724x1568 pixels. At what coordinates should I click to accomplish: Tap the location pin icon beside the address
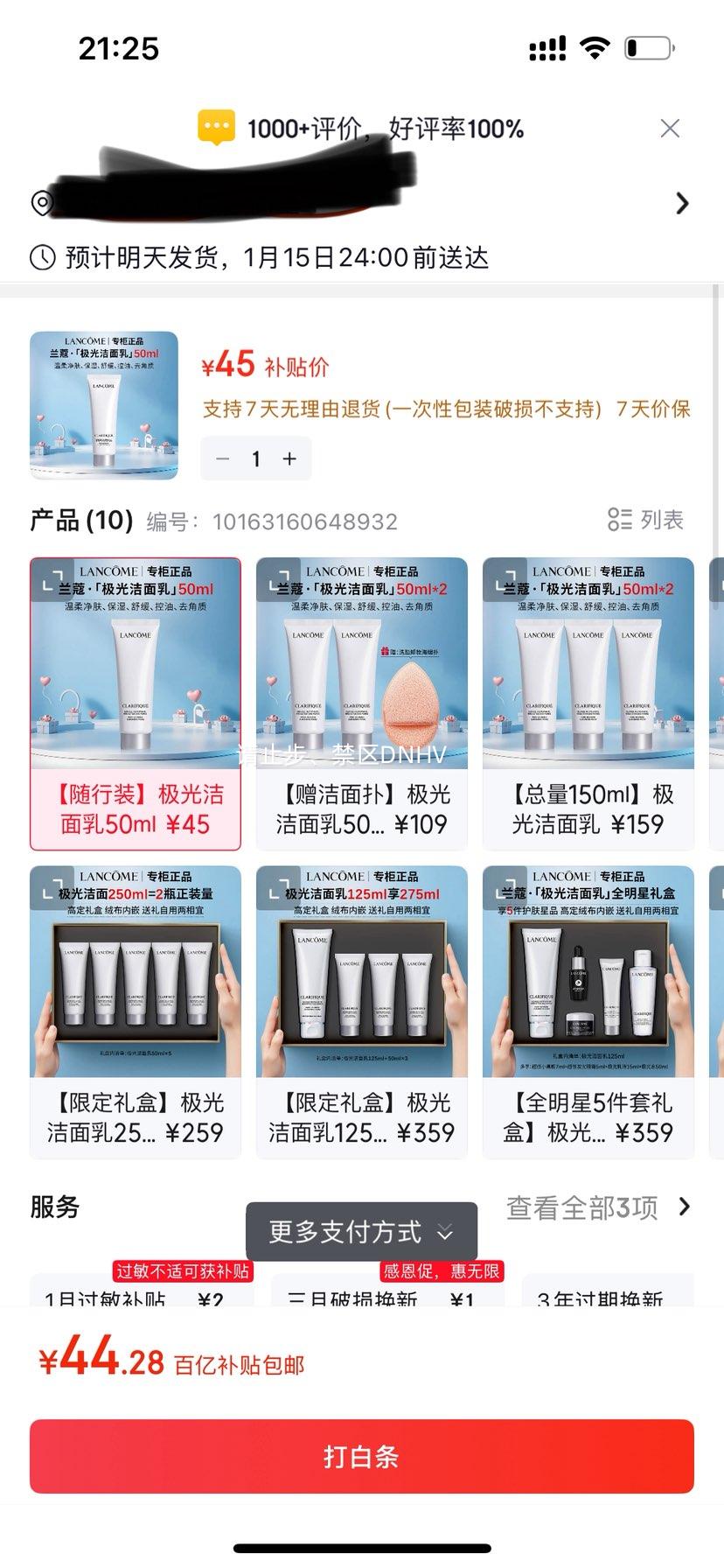[41, 204]
